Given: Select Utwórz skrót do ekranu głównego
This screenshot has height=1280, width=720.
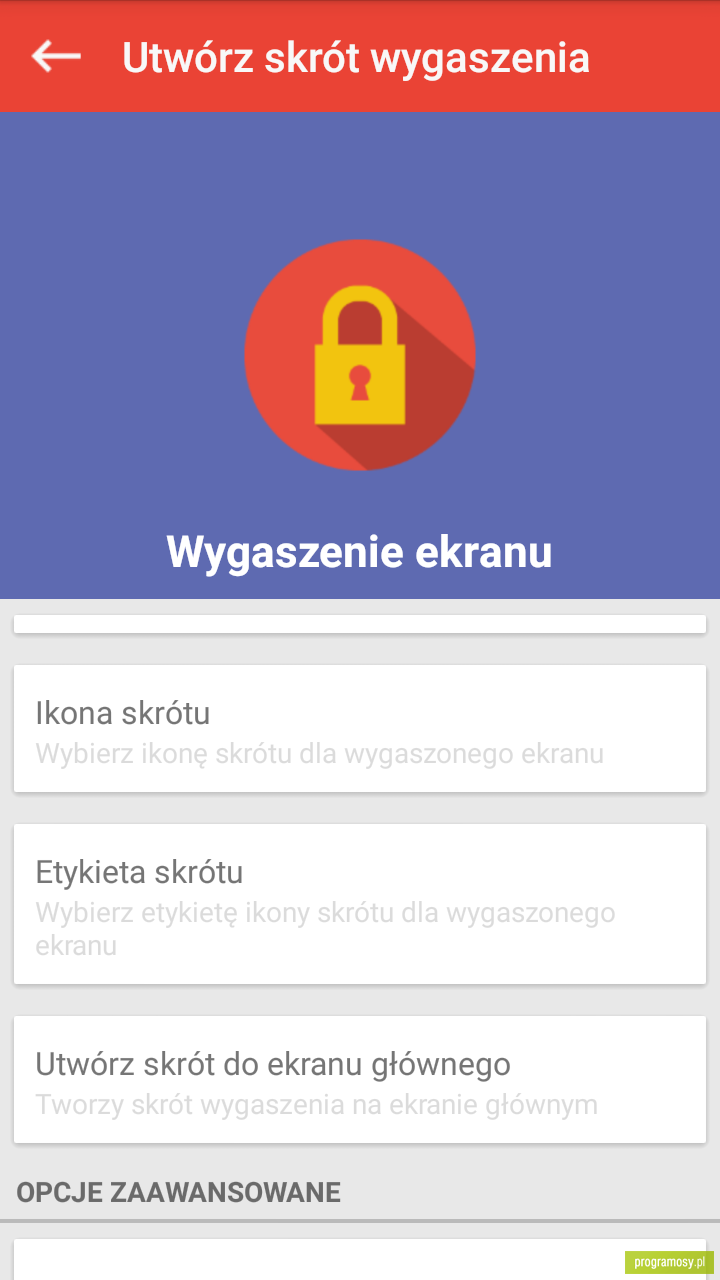Looking at the screenshot, I should click(360, 1080).
